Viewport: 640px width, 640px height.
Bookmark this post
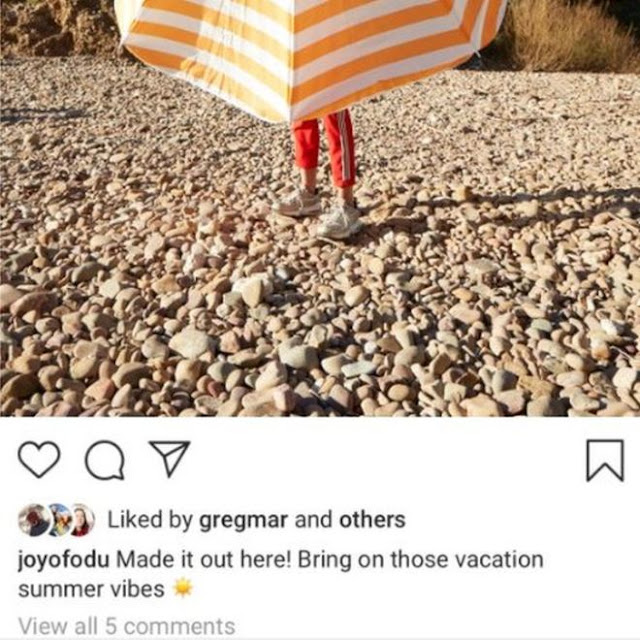(603, 460)
